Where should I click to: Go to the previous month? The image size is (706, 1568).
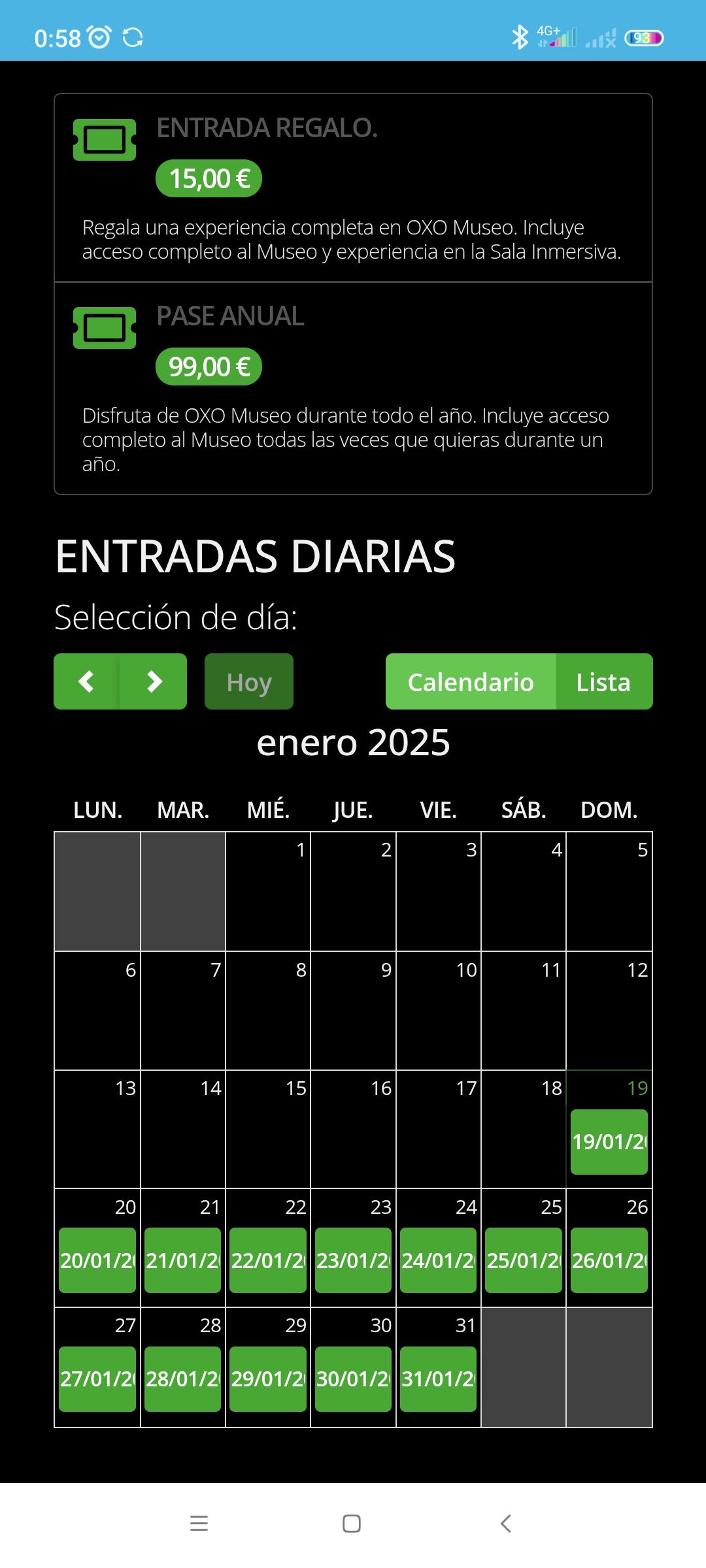(86, 681)
